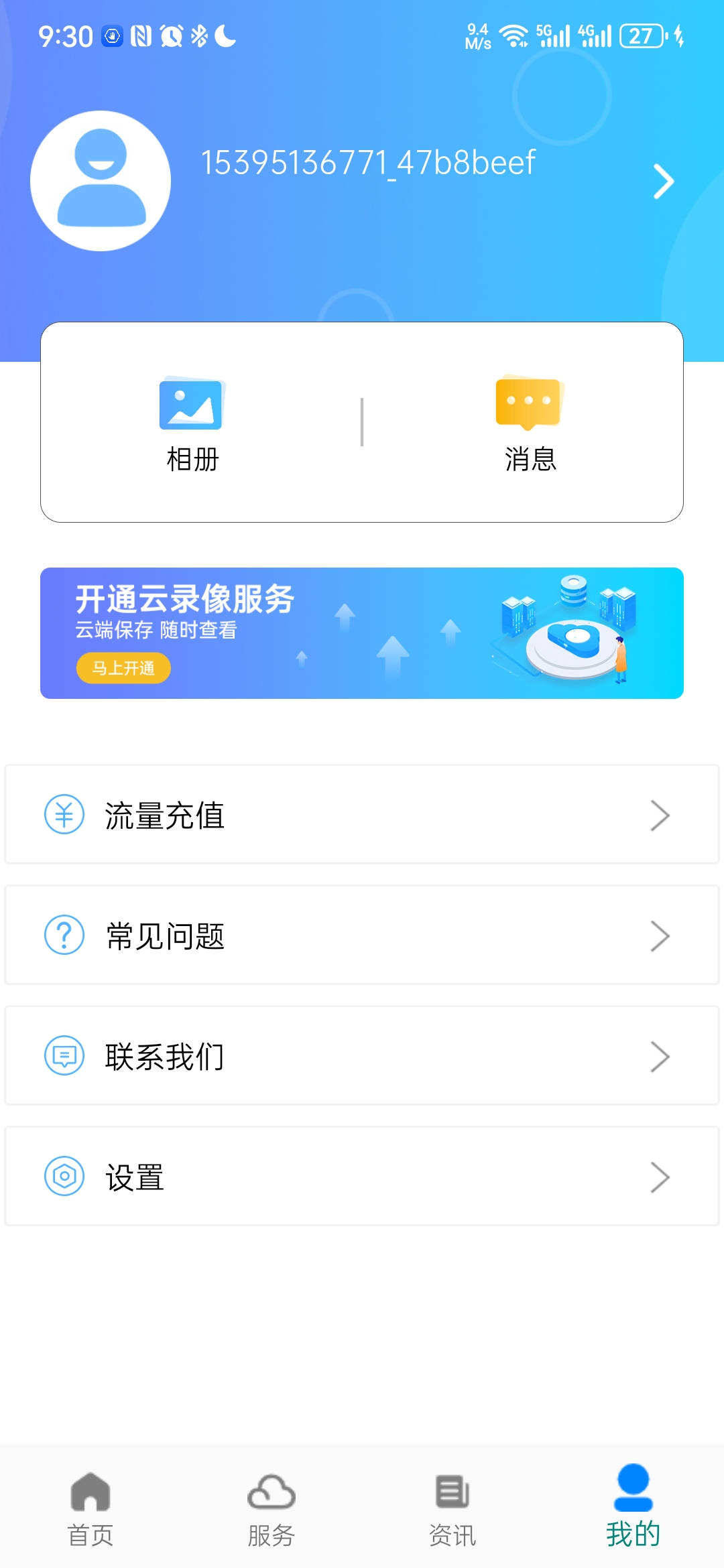Image resolution: width=724 pixels, height=1568 pixels.
Task: Open the profile avatar picture
Action: (101, 181)
